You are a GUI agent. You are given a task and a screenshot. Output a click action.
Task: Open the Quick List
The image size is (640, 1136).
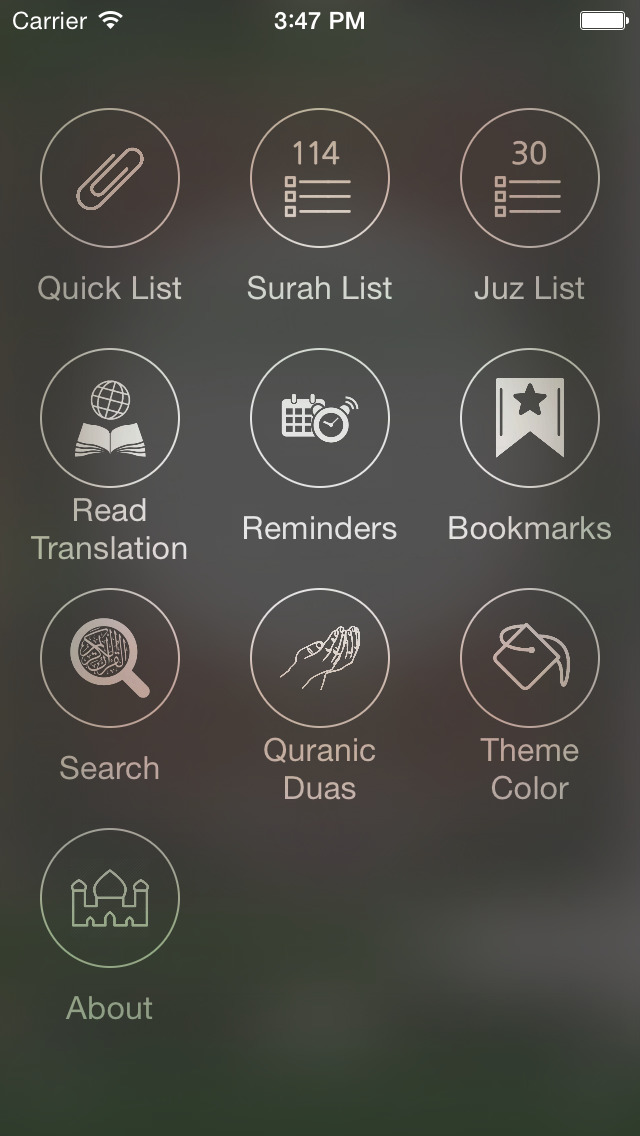[110, 178]
